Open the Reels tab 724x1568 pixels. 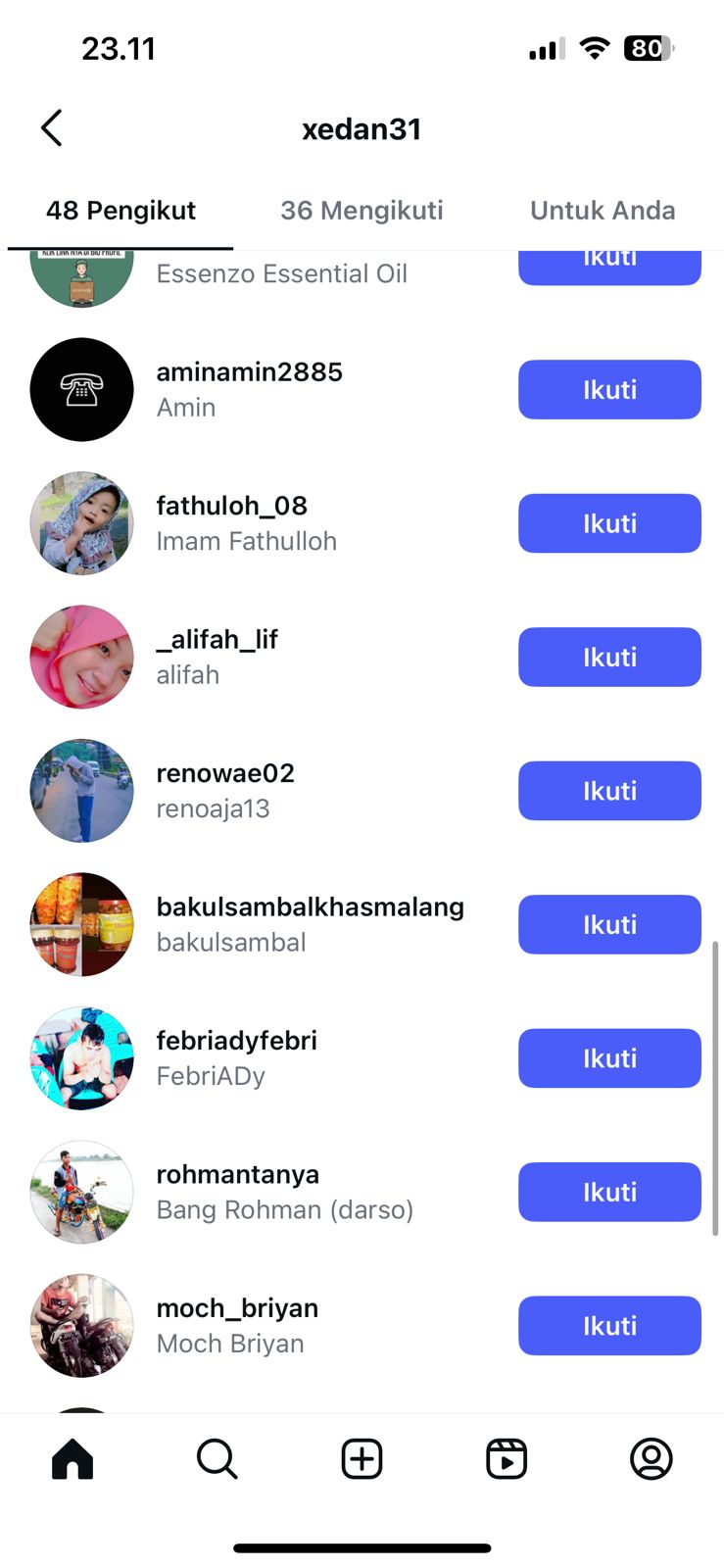point(507,1459)
